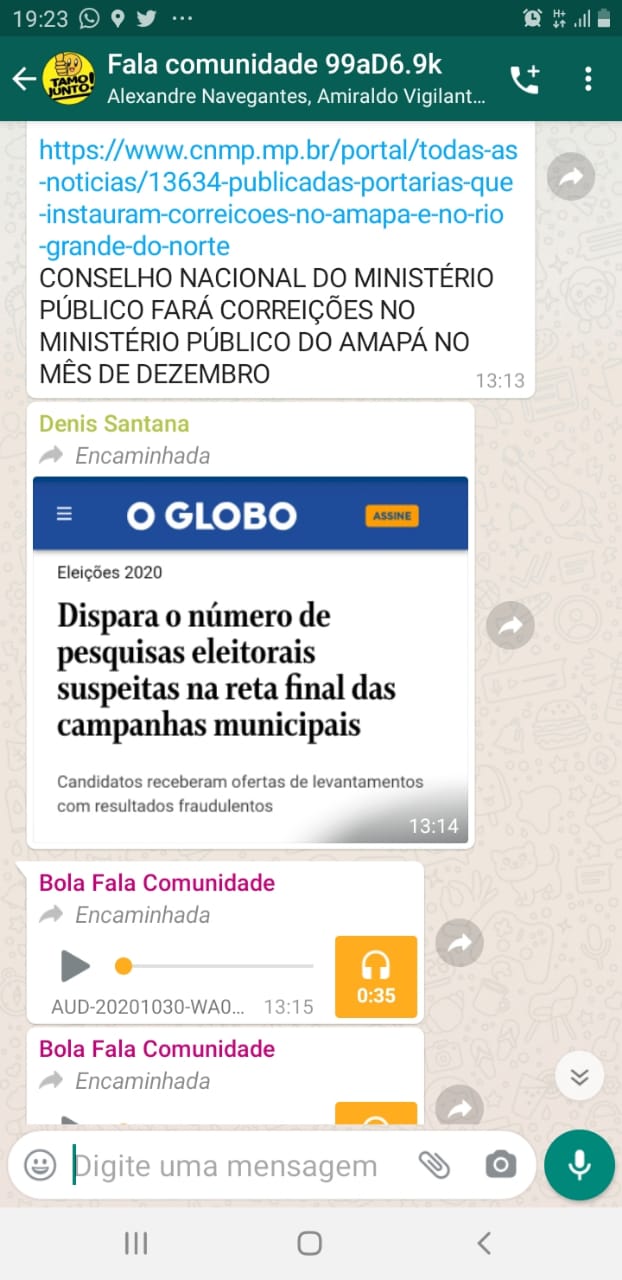The width and height of the screenshot is (622, 1280).
Task: Forward the O Globo image message
Action: click(510, 626)
